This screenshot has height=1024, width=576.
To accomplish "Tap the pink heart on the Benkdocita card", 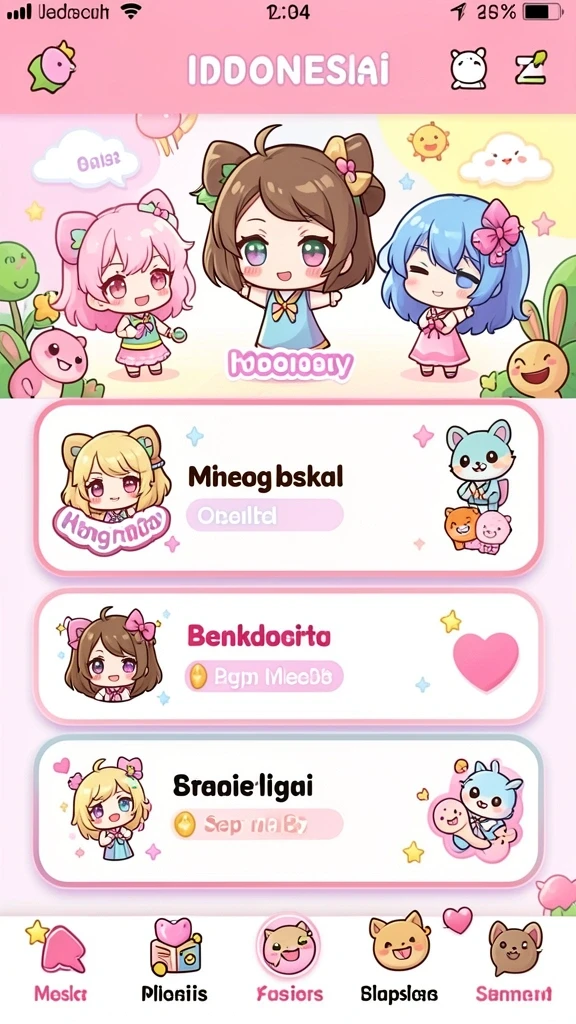I will tap(486, 661).
